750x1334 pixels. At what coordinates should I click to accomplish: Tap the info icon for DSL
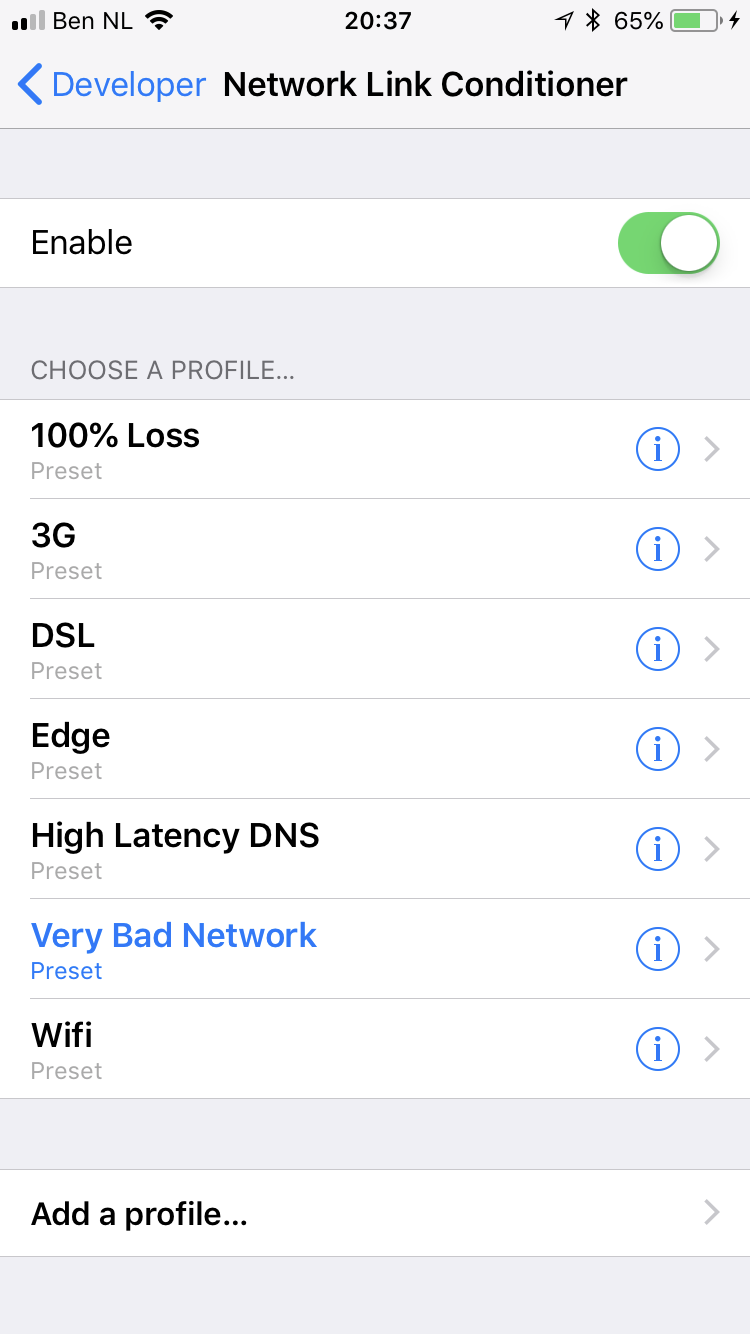coord(658,649)
